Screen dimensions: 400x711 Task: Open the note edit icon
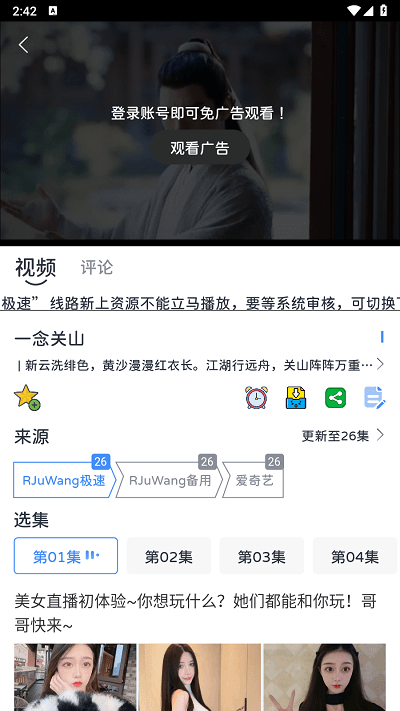pyautogui.click(x=375, y=398)
